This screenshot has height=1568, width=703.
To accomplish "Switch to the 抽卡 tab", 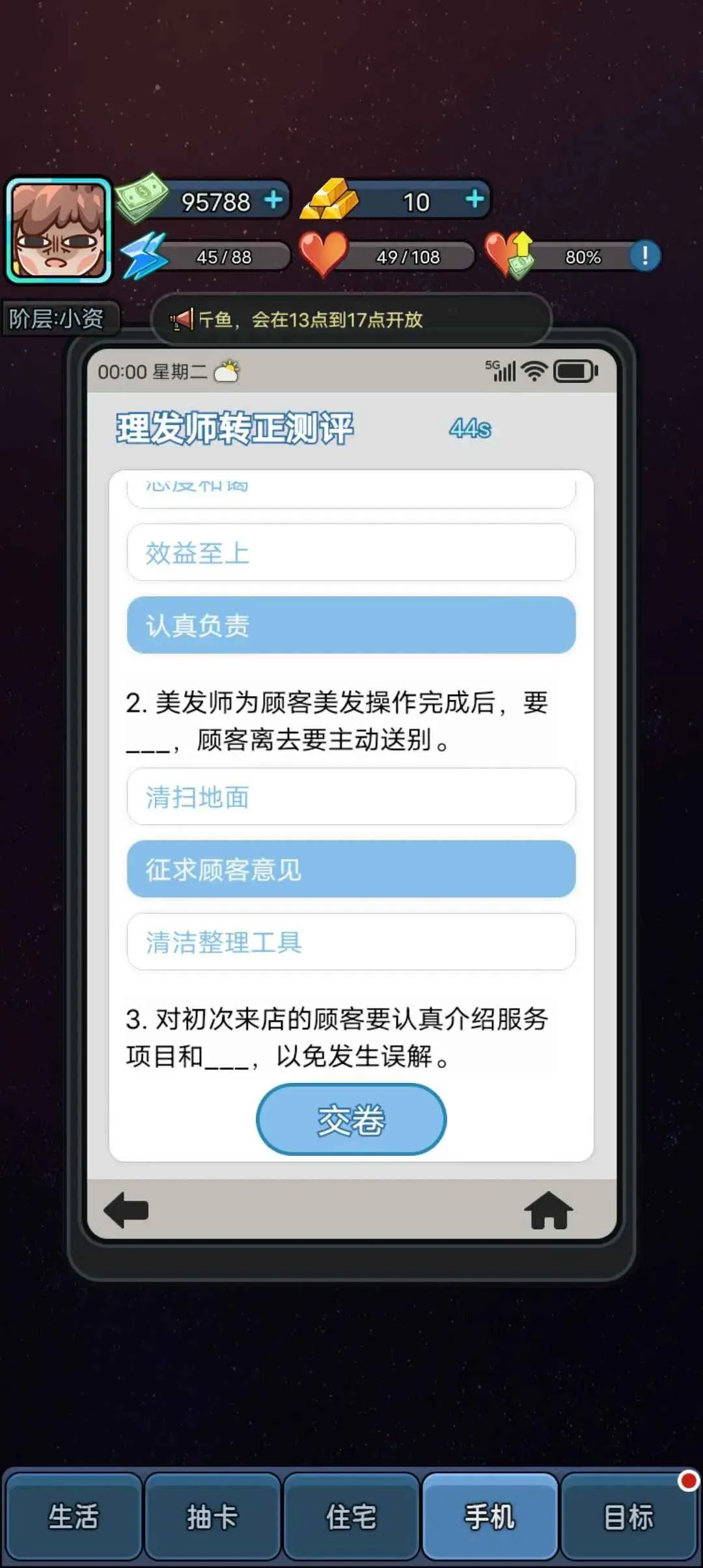I will (212, 1517).
